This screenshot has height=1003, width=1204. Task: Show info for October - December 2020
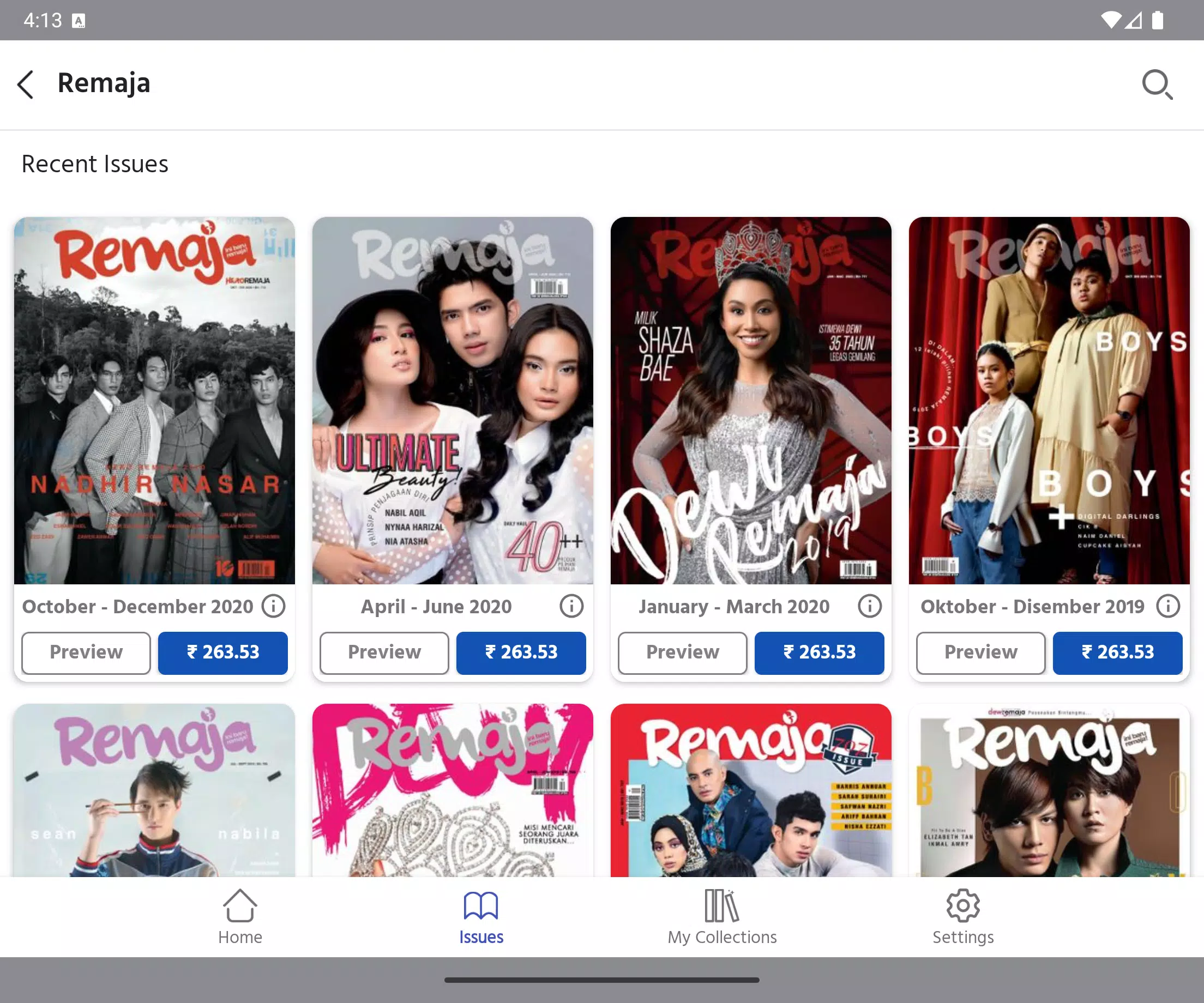pos(274,606)
